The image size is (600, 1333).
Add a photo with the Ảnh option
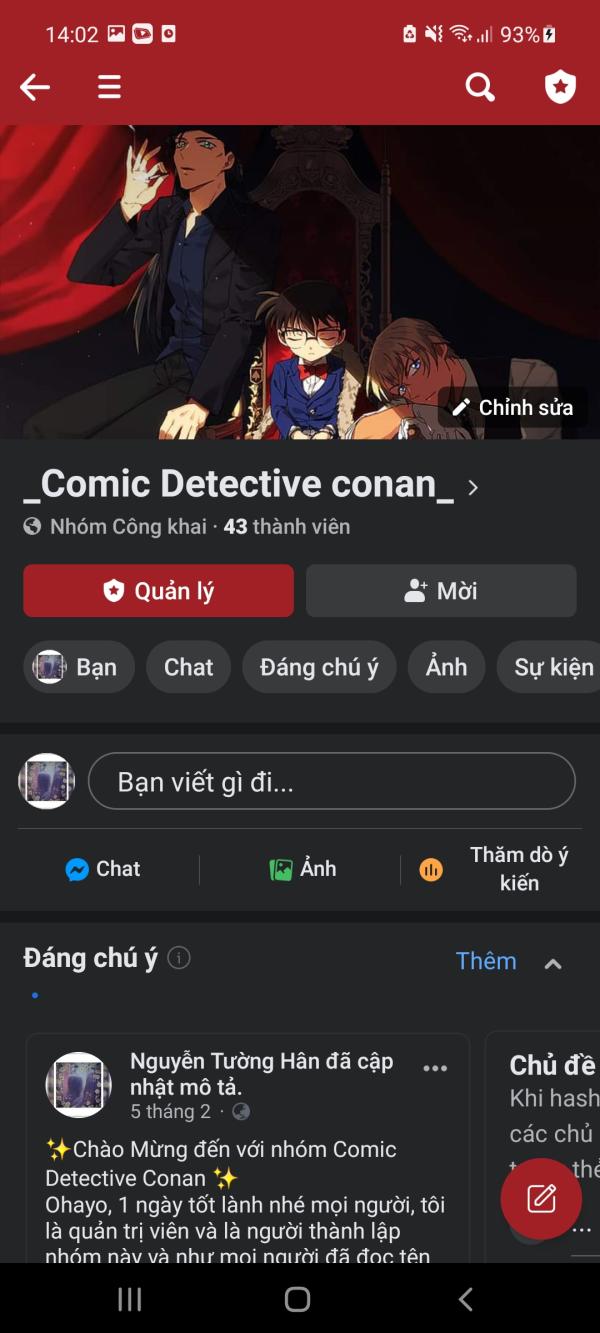point(303,869)
